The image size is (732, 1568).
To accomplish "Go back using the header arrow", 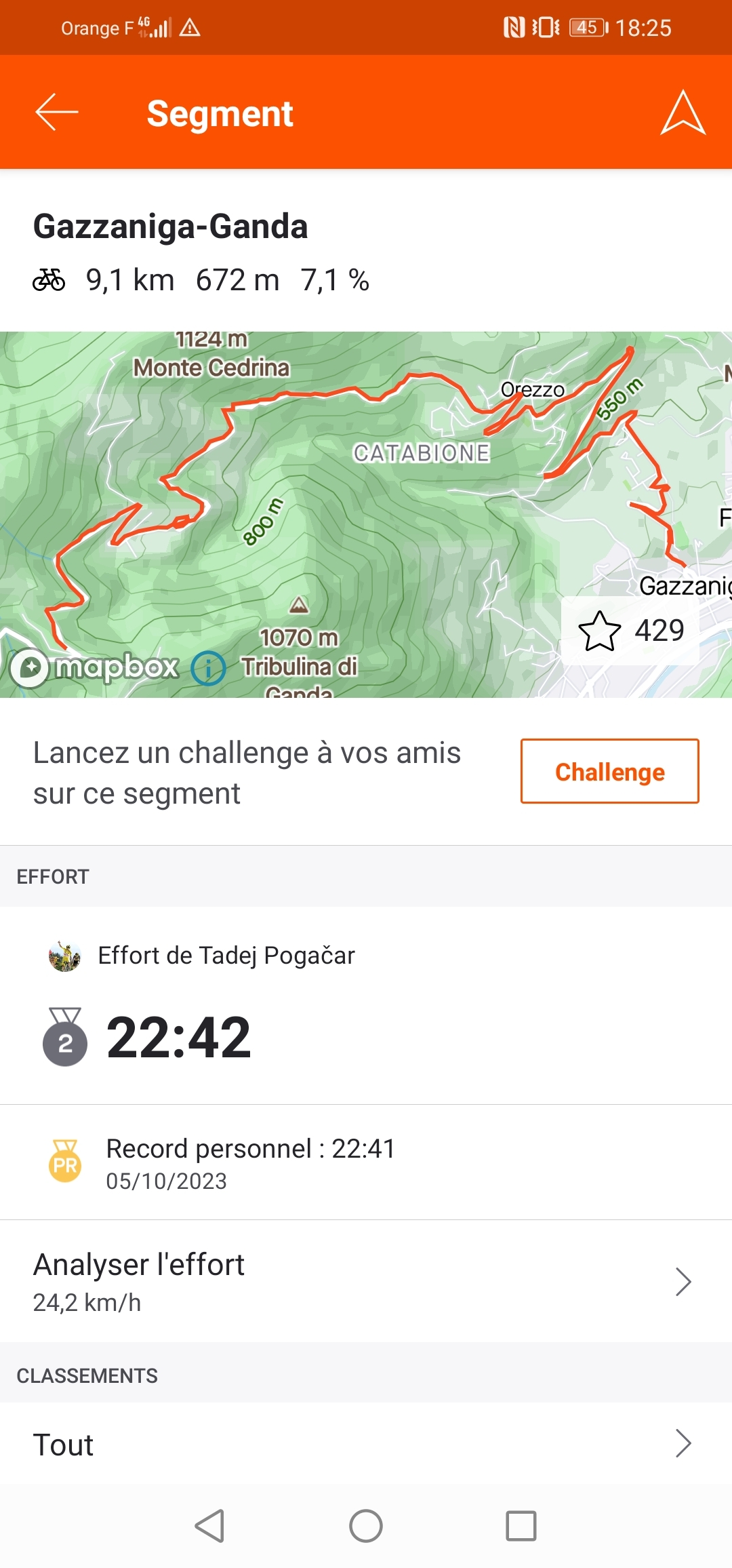I will pos(57,112).
